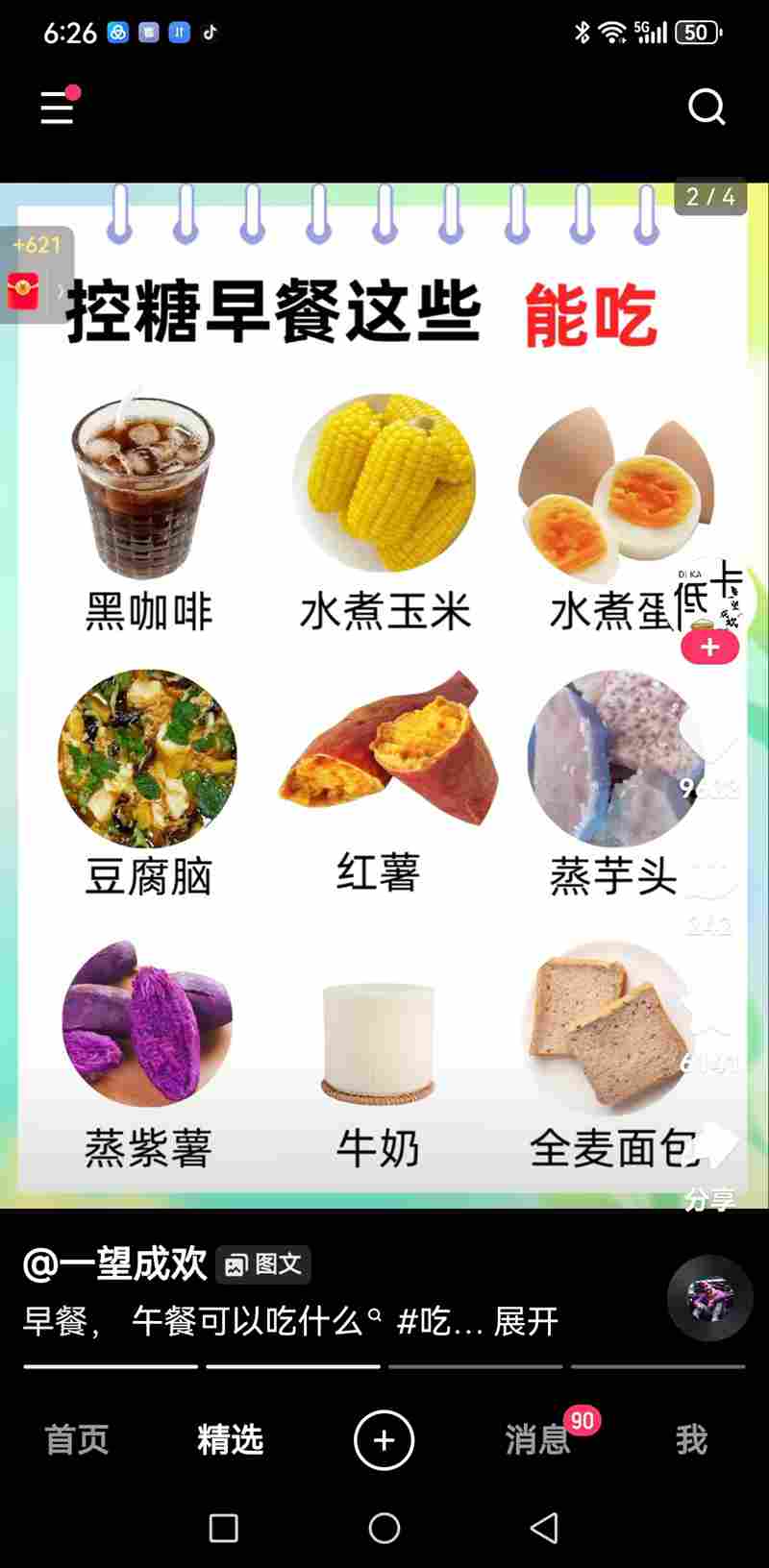Switch to the 首页 tab
Screen dimensions: 769x1568
coord(77,1439)
